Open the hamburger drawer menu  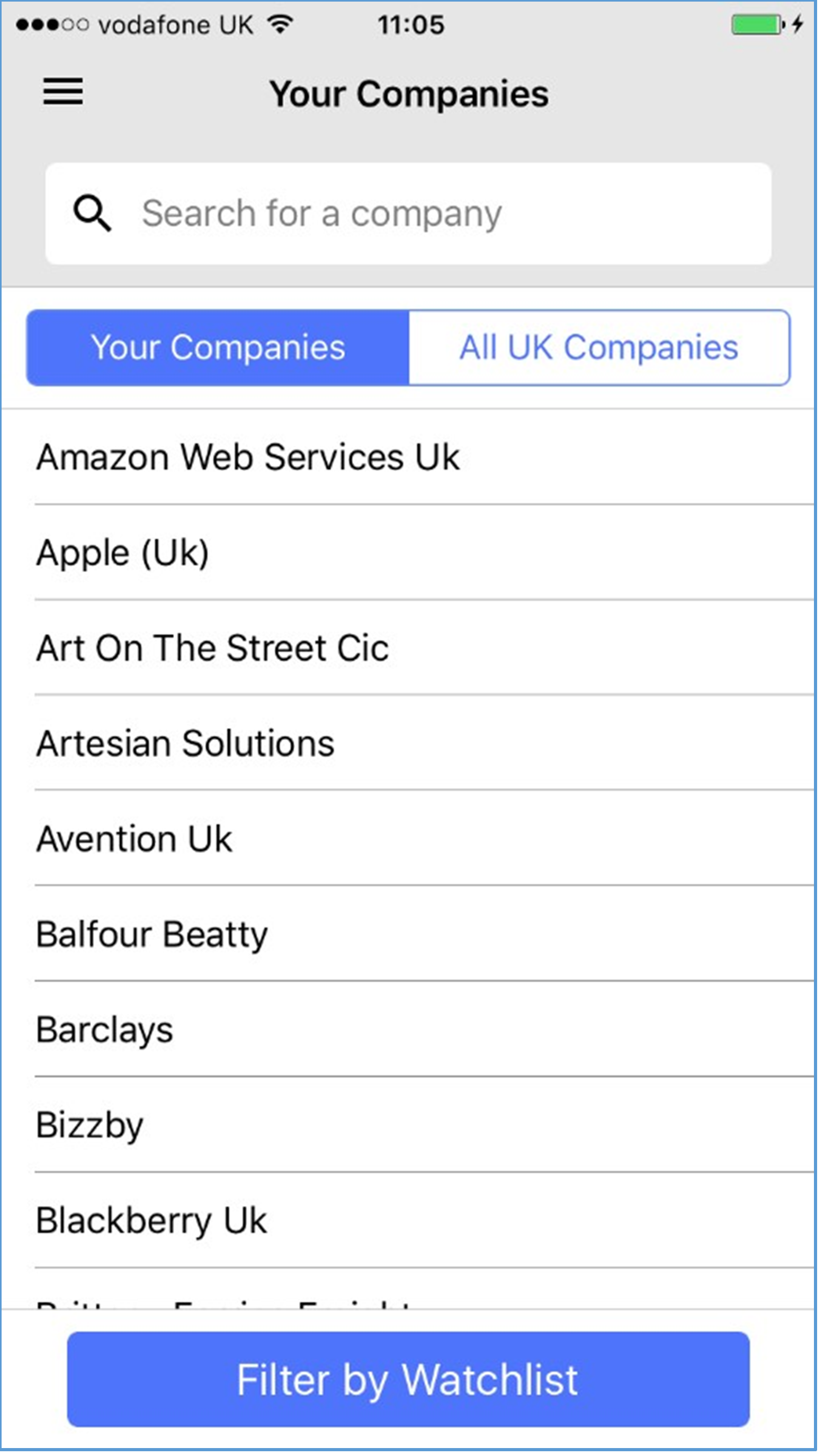[64, 92]
